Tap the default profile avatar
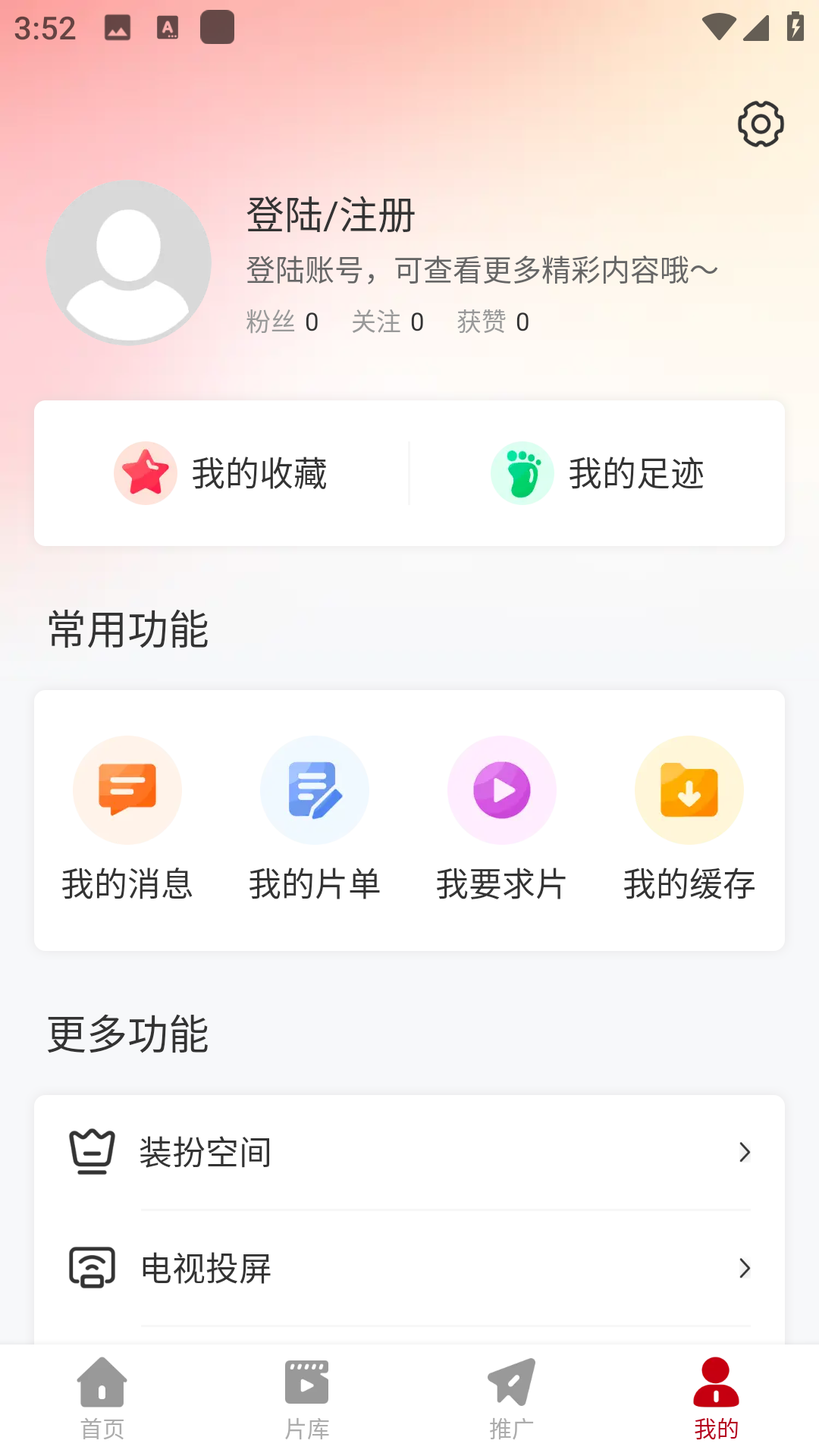 [x=129, y=262]
